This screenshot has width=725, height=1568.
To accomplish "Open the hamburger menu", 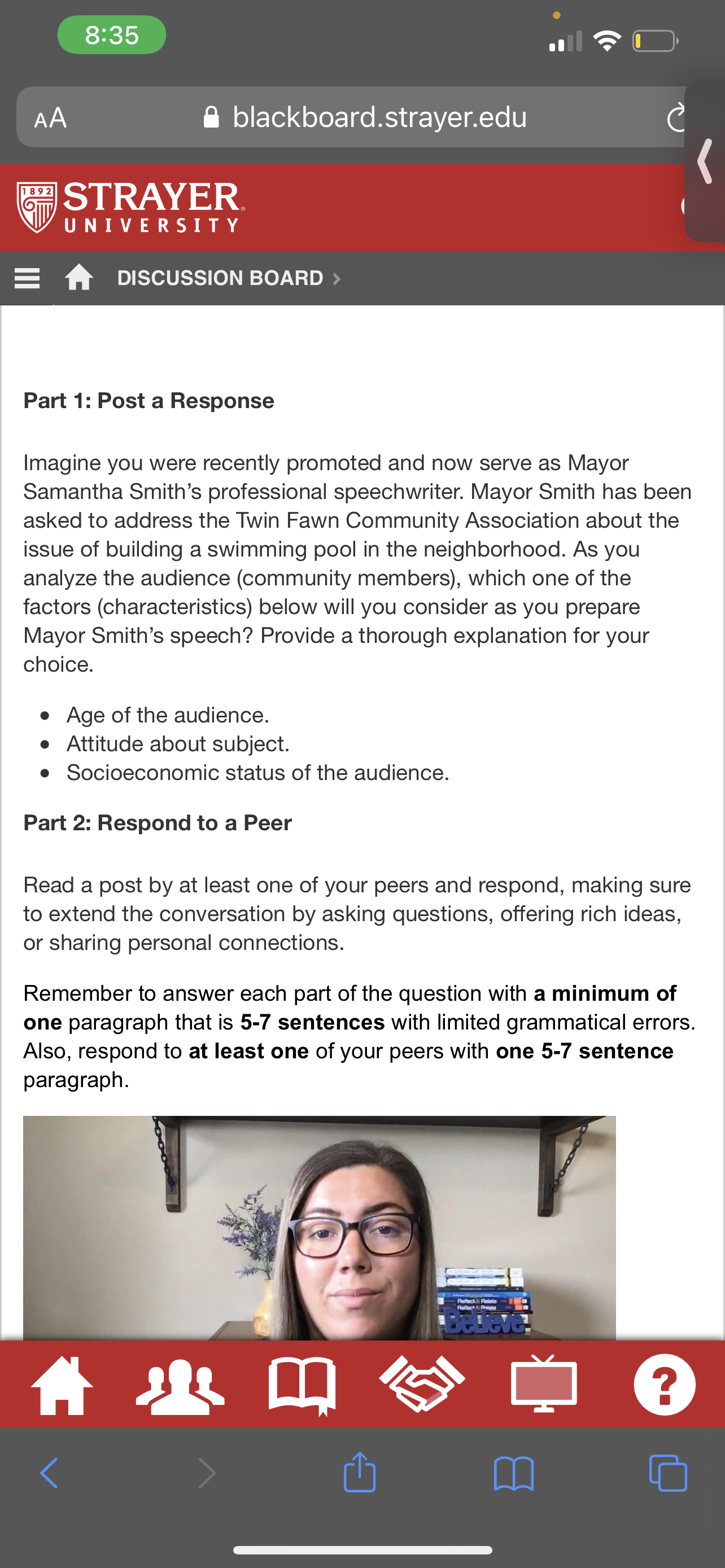I will point(27,278).
